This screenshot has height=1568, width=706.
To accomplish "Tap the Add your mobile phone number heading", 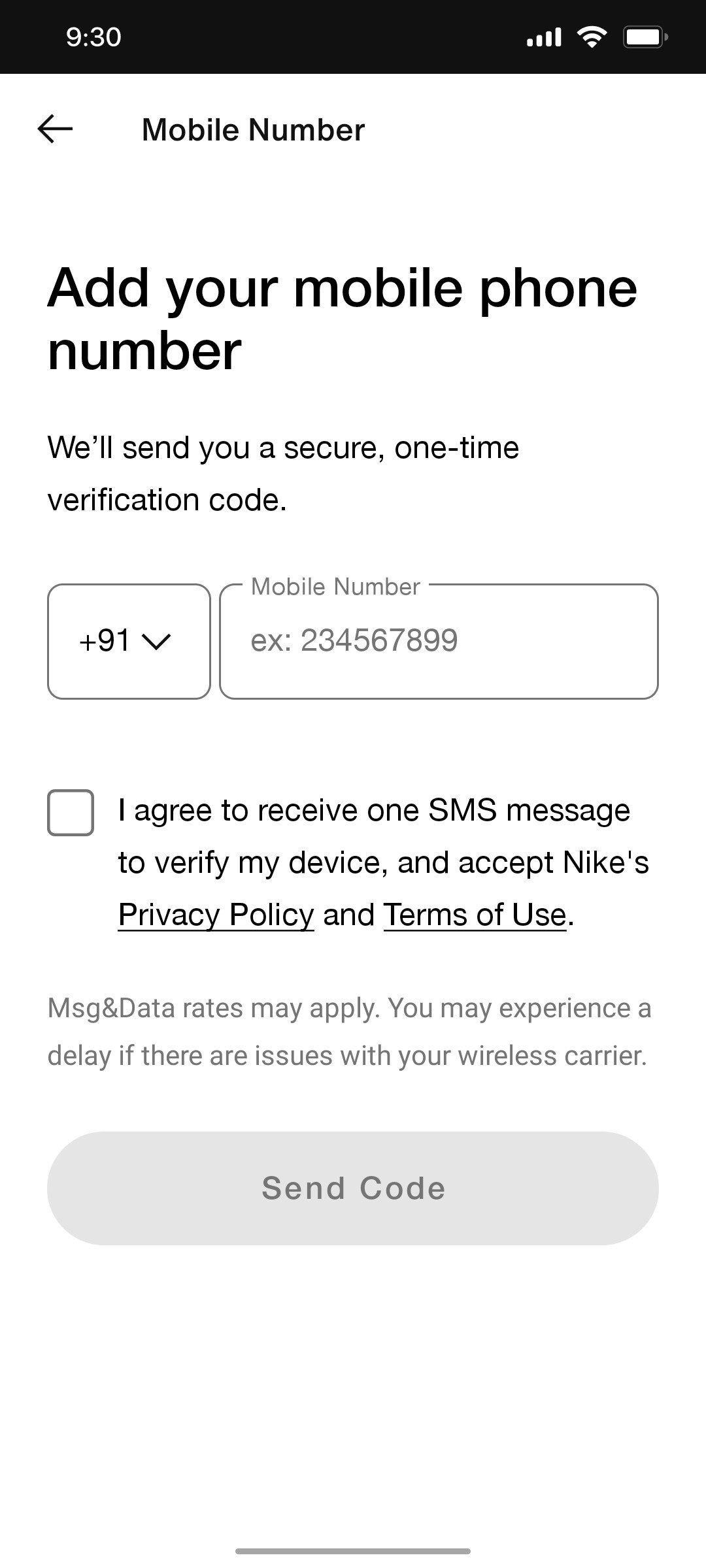I will (x=340, y=317).
